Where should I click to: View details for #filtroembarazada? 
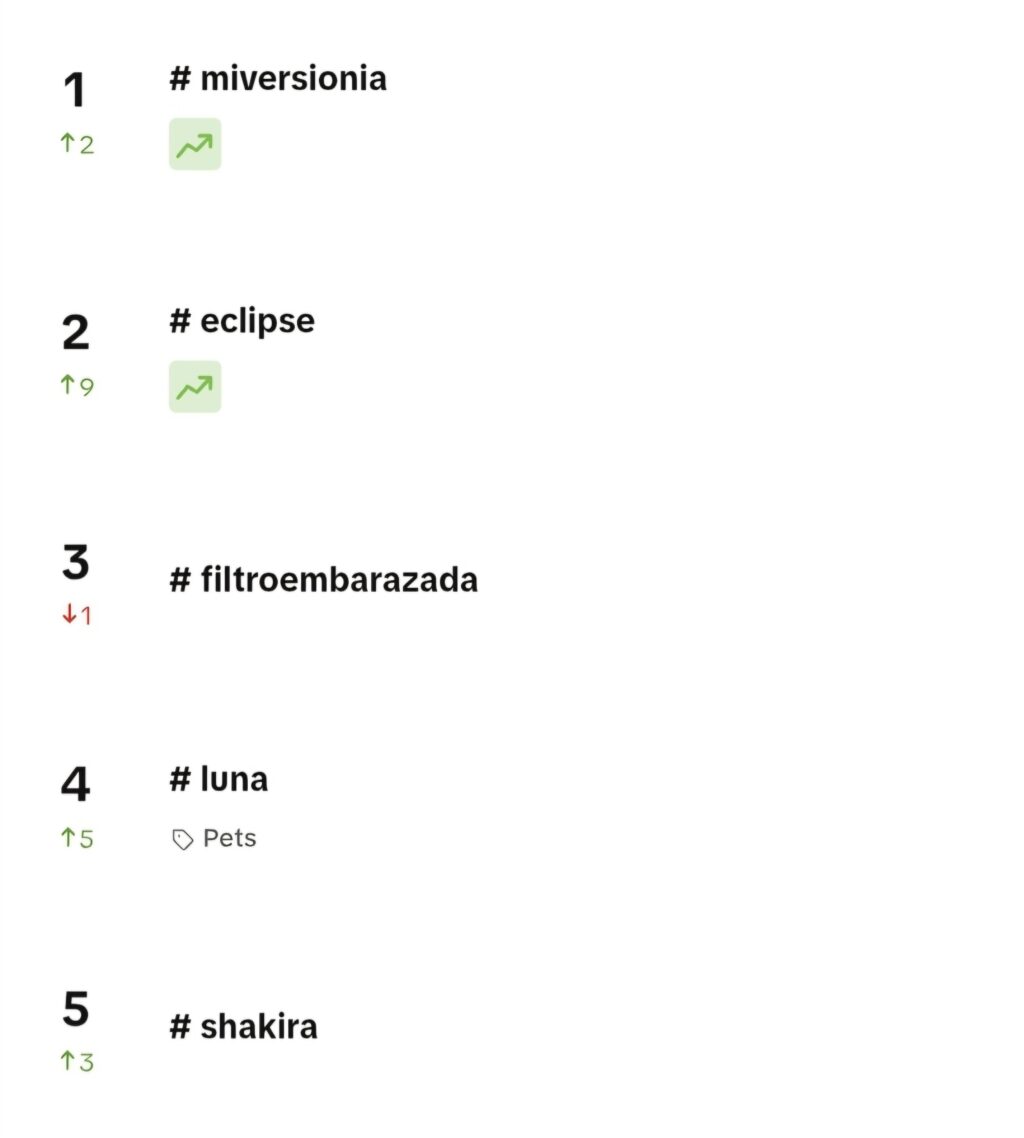pos(324,579)
